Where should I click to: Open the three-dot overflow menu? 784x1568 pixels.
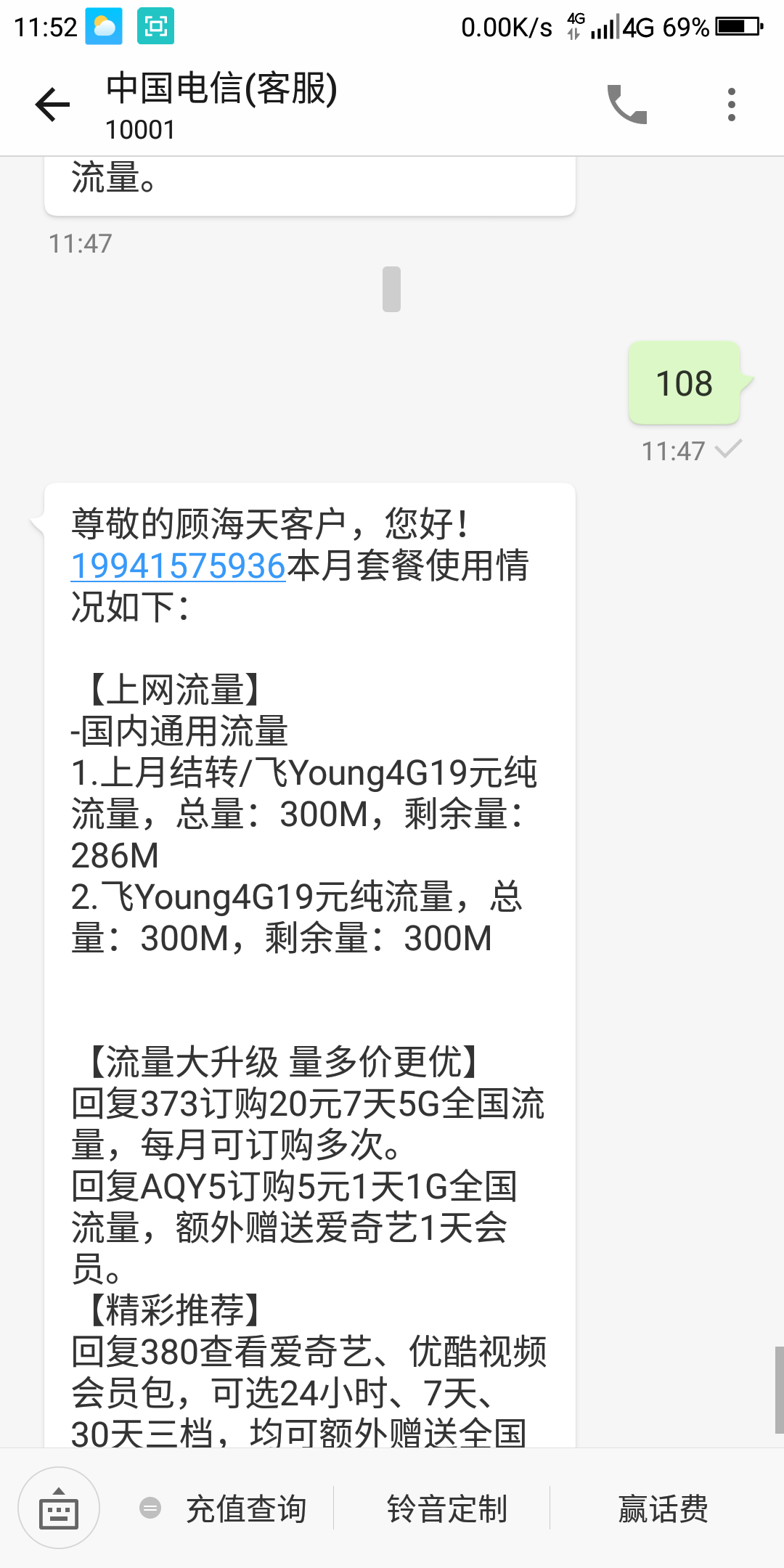pos(730,104)
